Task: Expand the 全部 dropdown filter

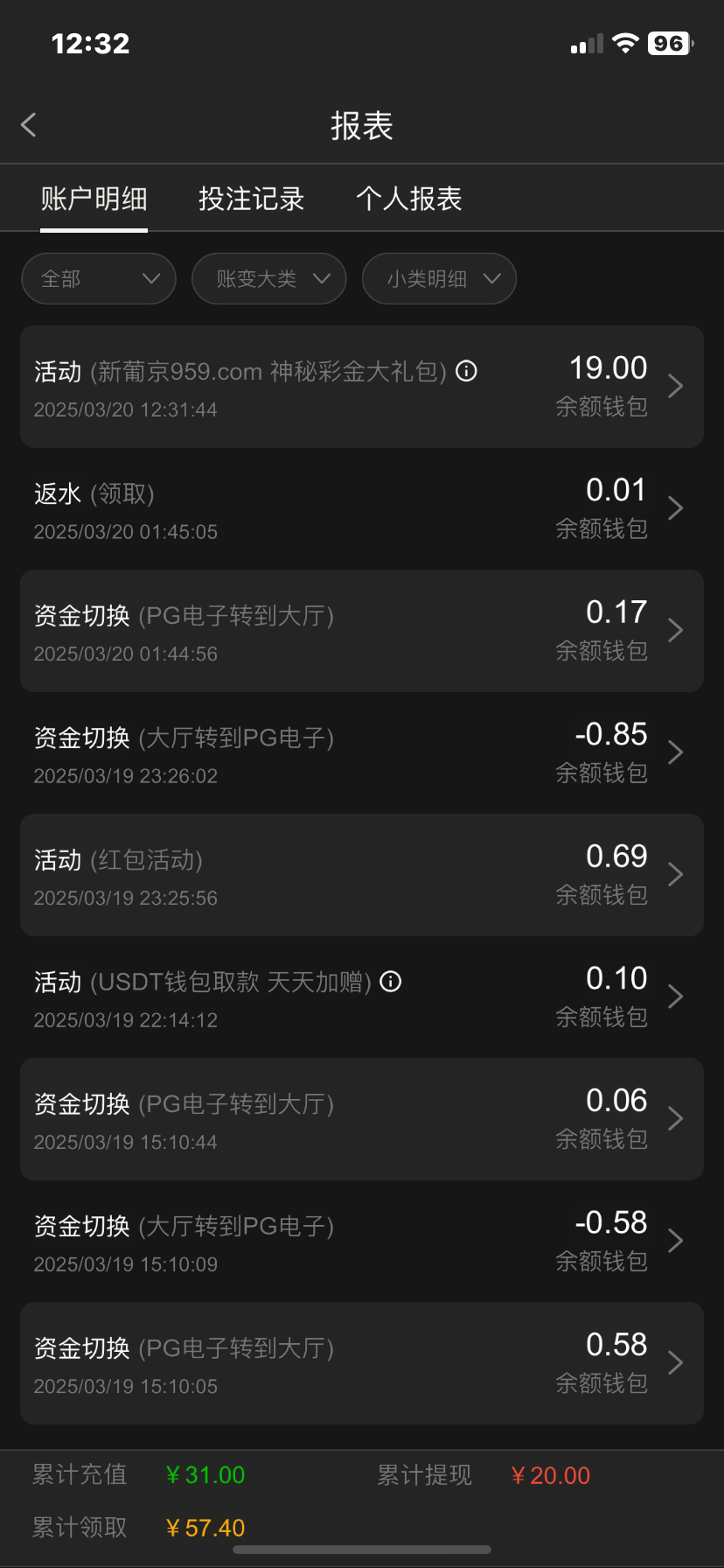Action: [x=99, y=279]
